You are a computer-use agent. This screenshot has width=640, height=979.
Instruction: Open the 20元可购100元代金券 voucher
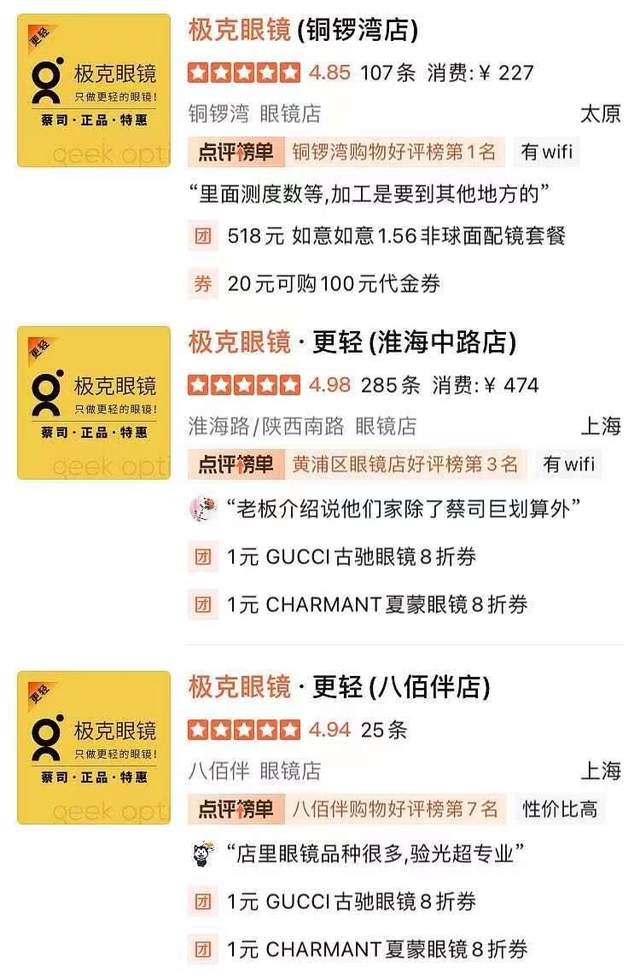tap(333, 284)
